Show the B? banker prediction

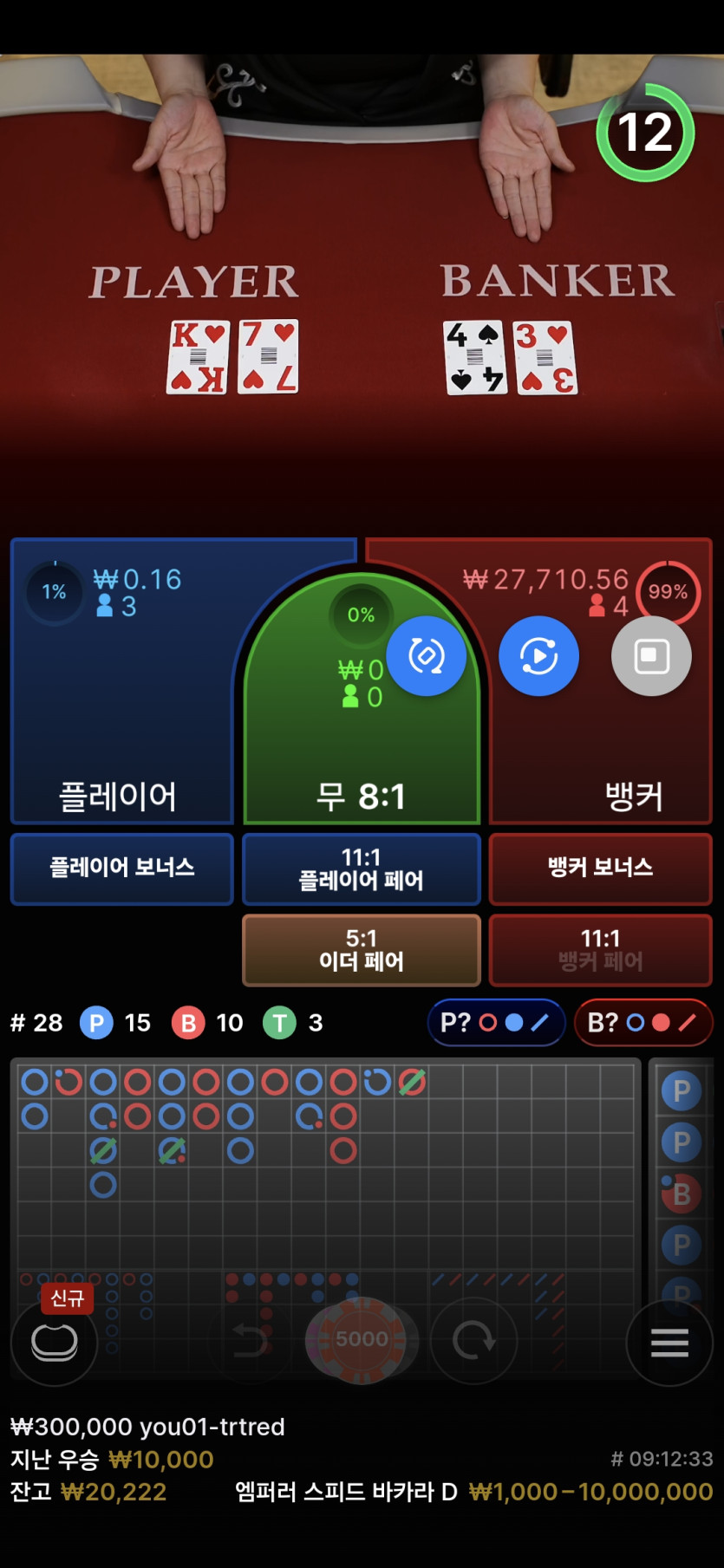pyautogui.click(x=642, y=1023)
